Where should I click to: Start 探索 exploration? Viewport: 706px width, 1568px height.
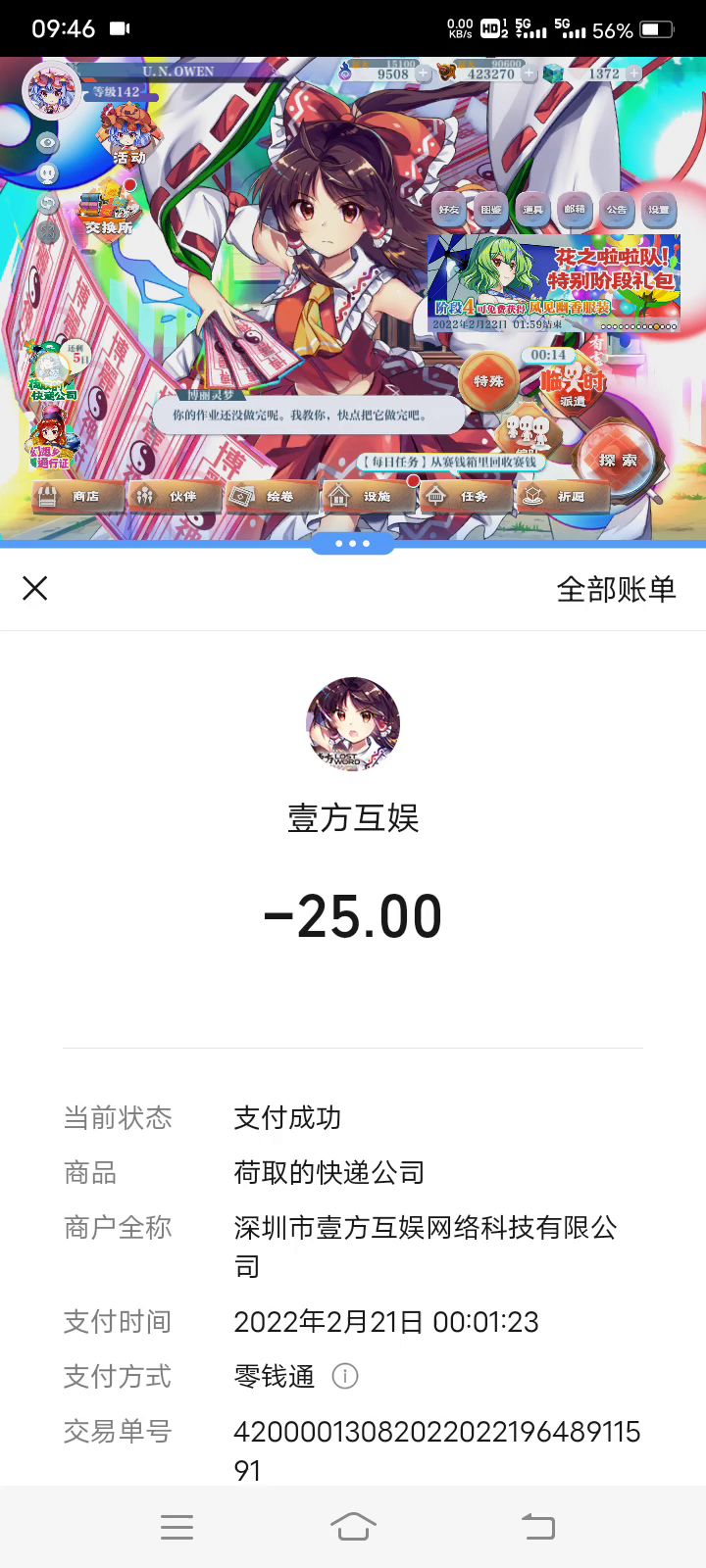(x=618, y=459)
